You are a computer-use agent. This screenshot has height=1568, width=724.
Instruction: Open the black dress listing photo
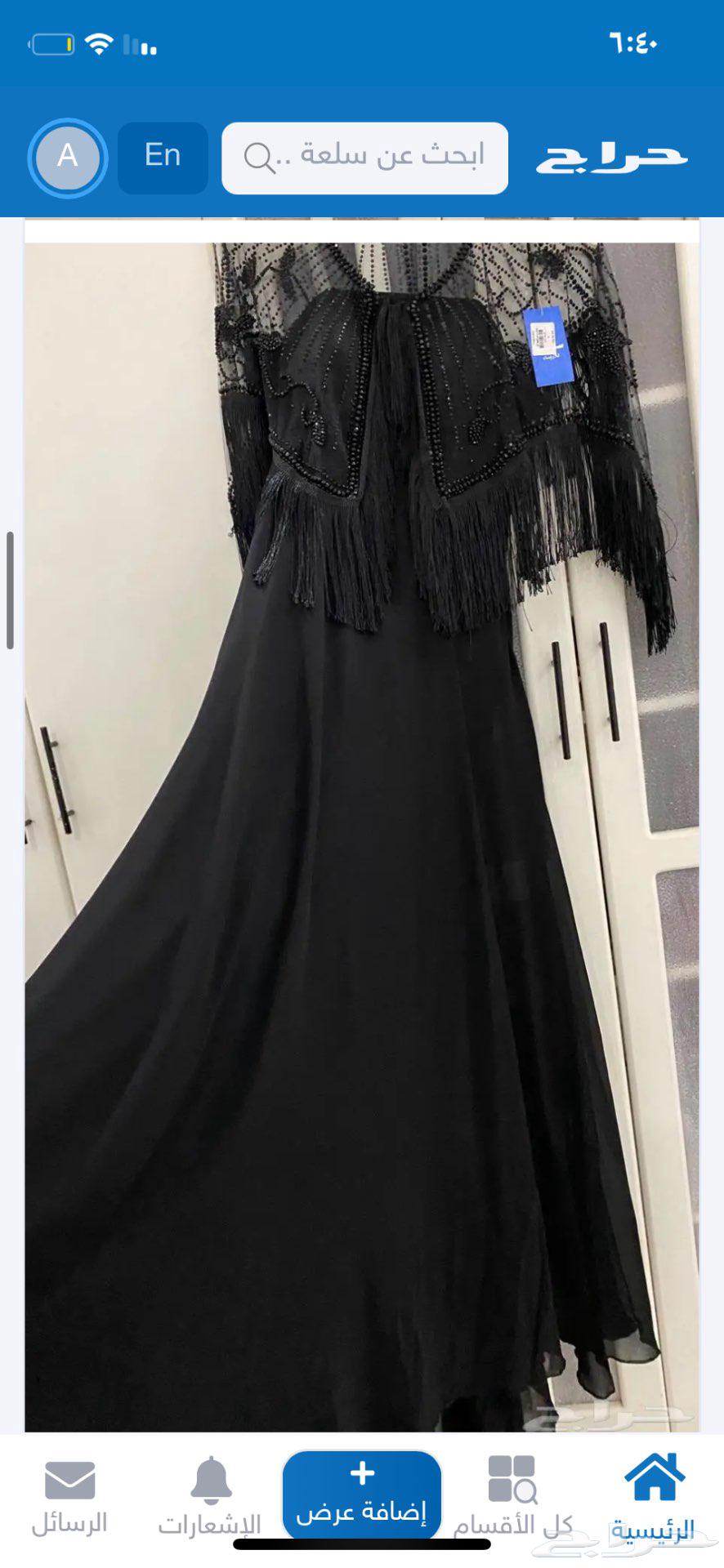coord(361,833)
